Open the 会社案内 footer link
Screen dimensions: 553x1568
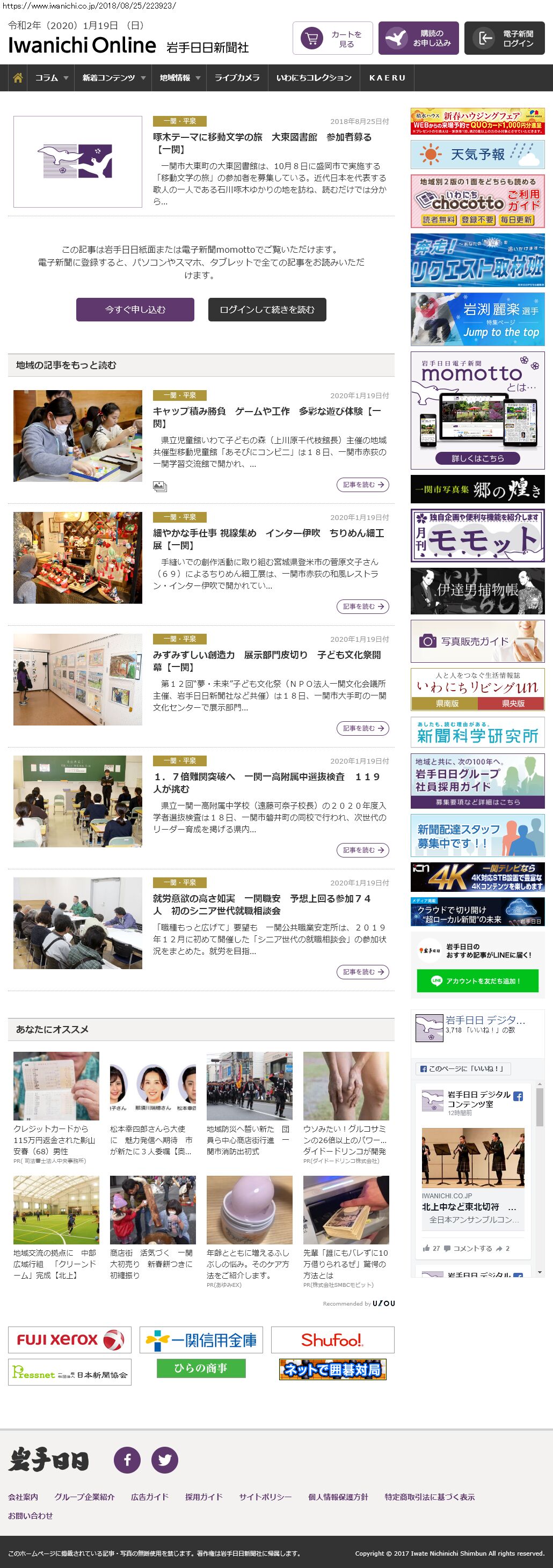tap(23, 1497)
